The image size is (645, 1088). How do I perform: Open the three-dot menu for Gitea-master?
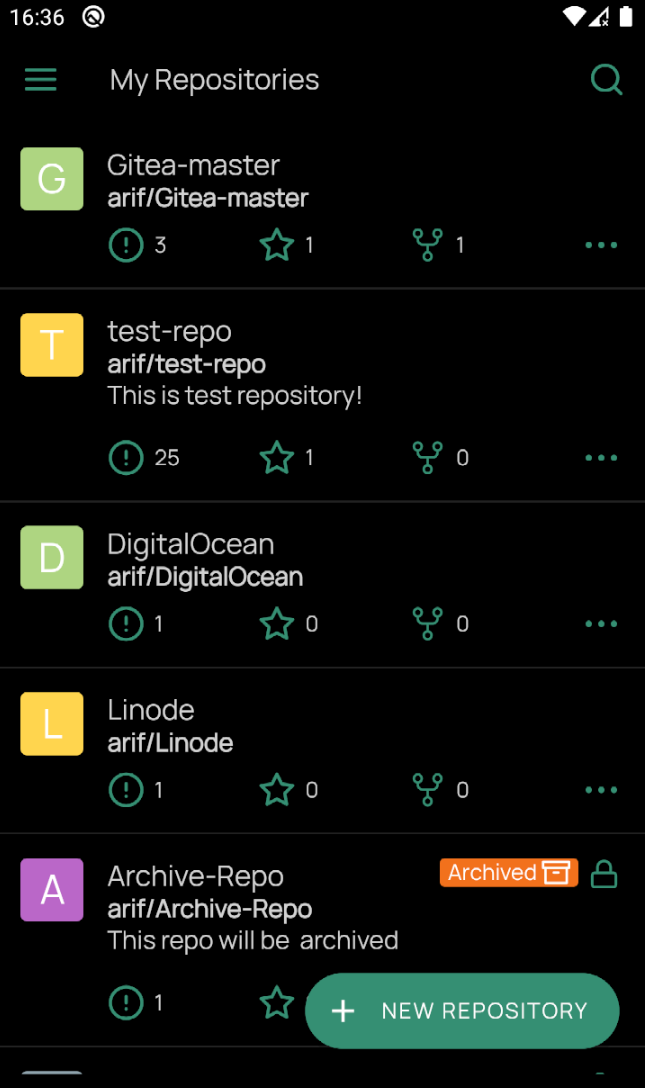601,245
